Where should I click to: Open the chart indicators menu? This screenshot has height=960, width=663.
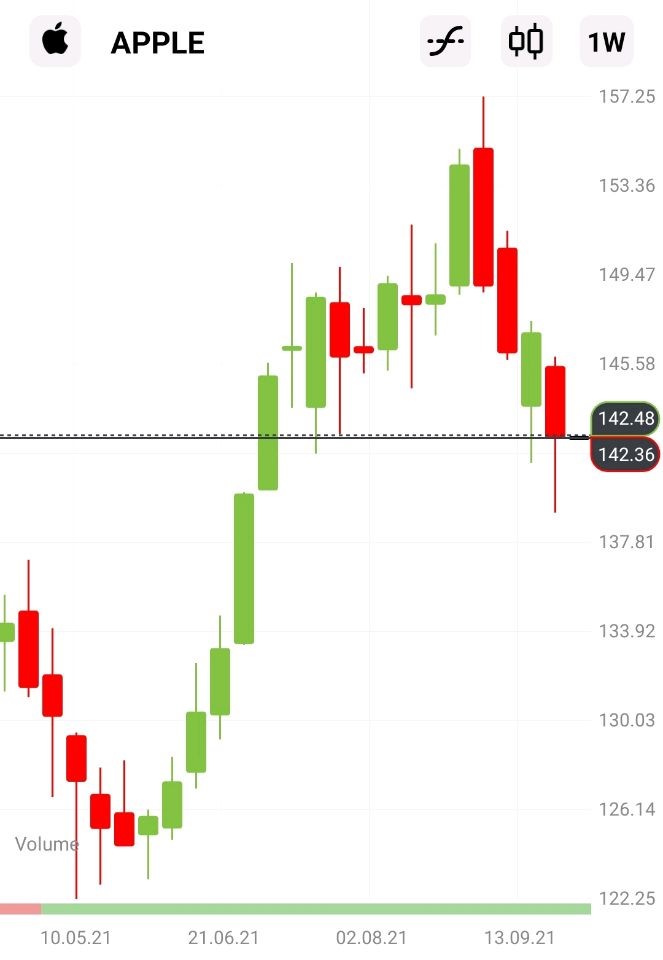pos(445,42)
